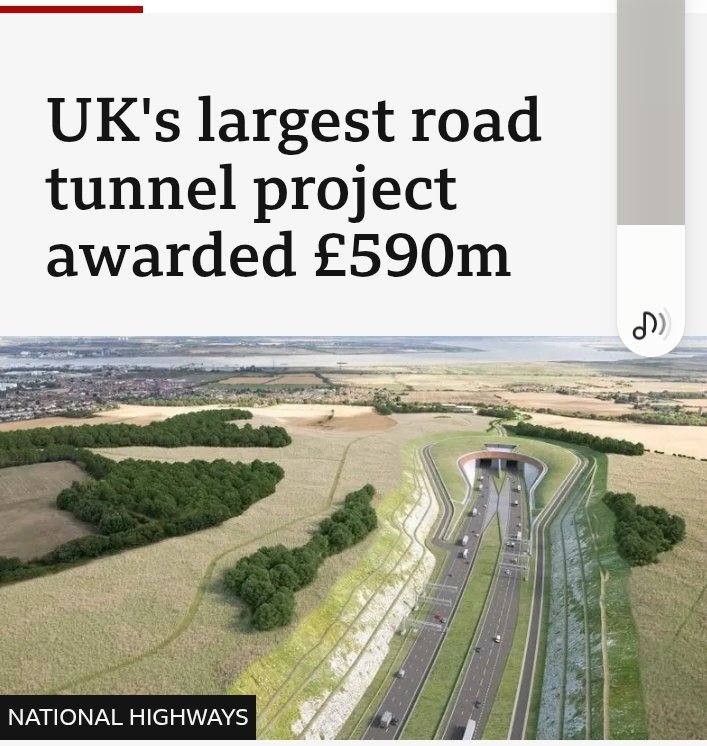Viewport: 707px width, 746px height.
Task: Tap the media volume music note icon
Action: coord(649,323)
